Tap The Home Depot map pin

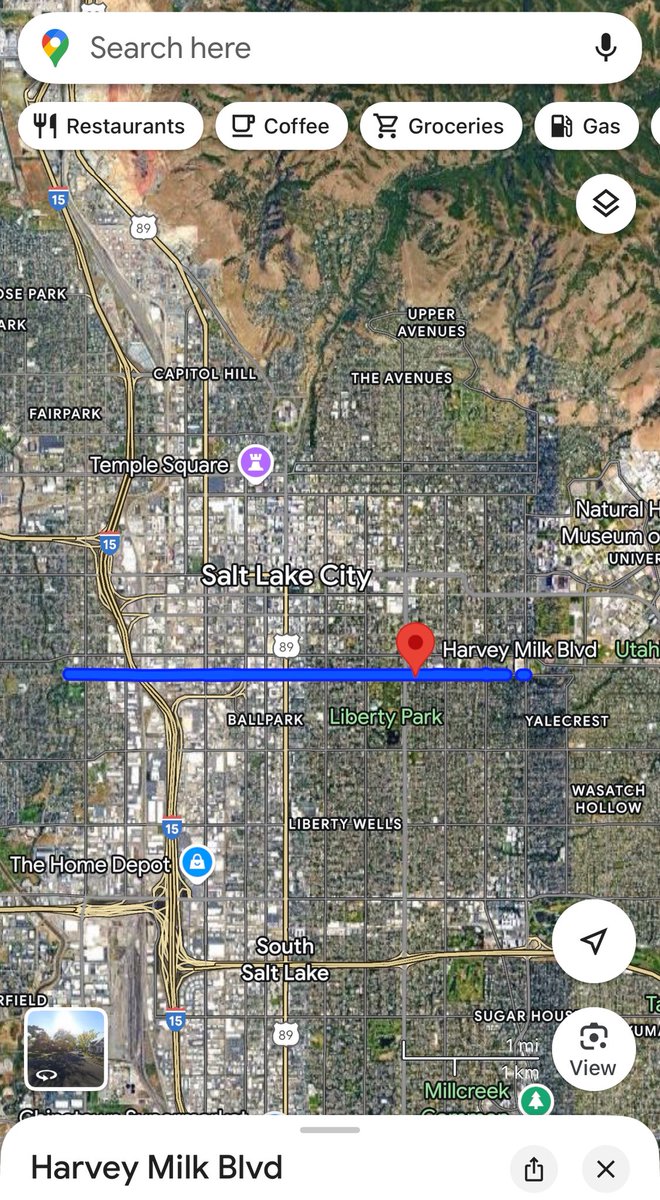point(198,862)
